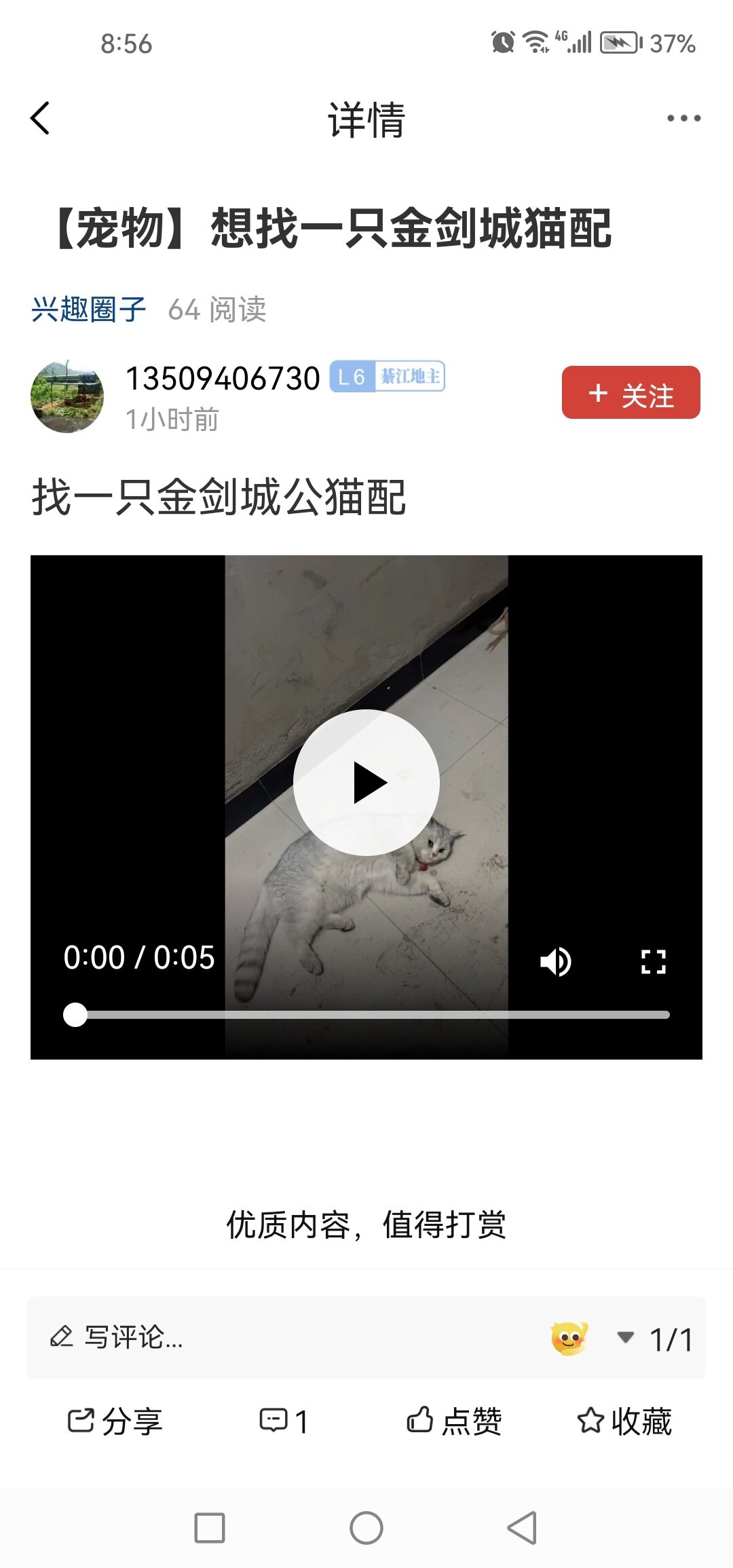Open the three-dot overflow menu
Screen dimensions: 733x1568
point(683,118)
